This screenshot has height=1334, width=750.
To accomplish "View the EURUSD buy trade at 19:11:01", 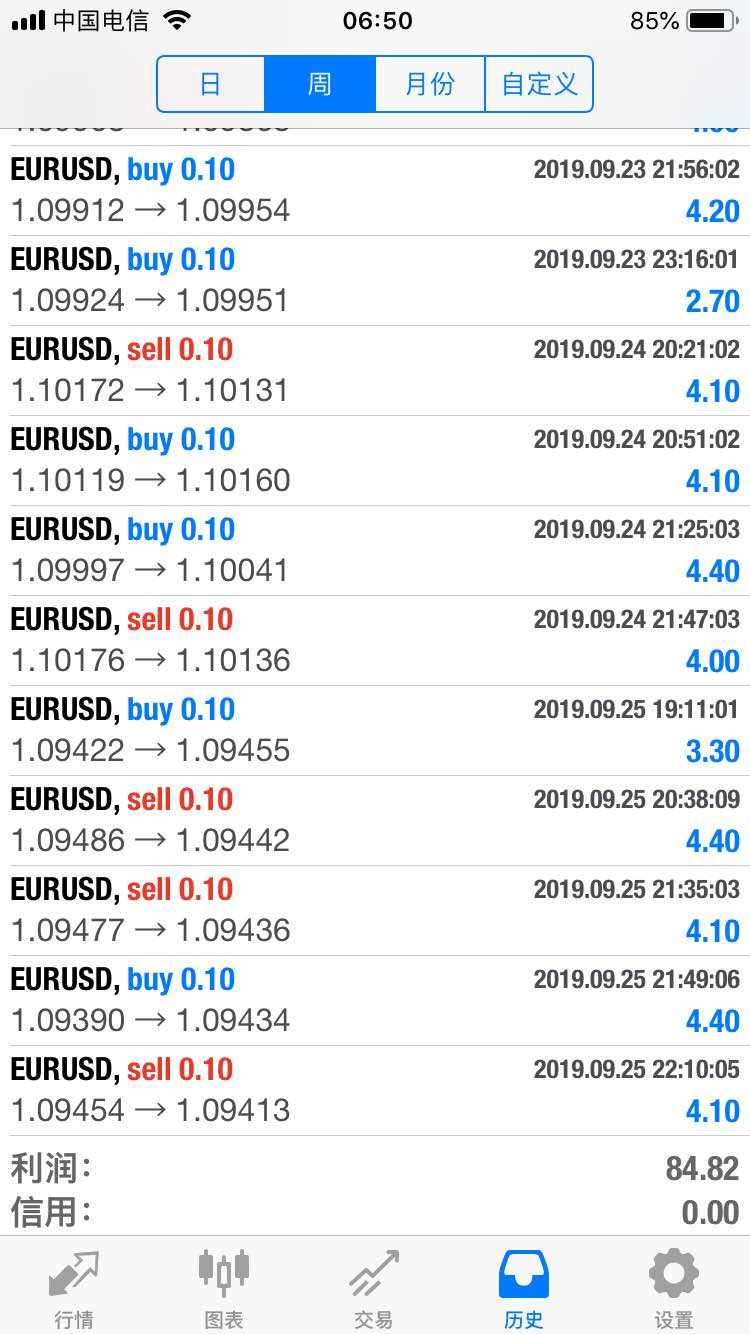I will [x=375, y=731].
